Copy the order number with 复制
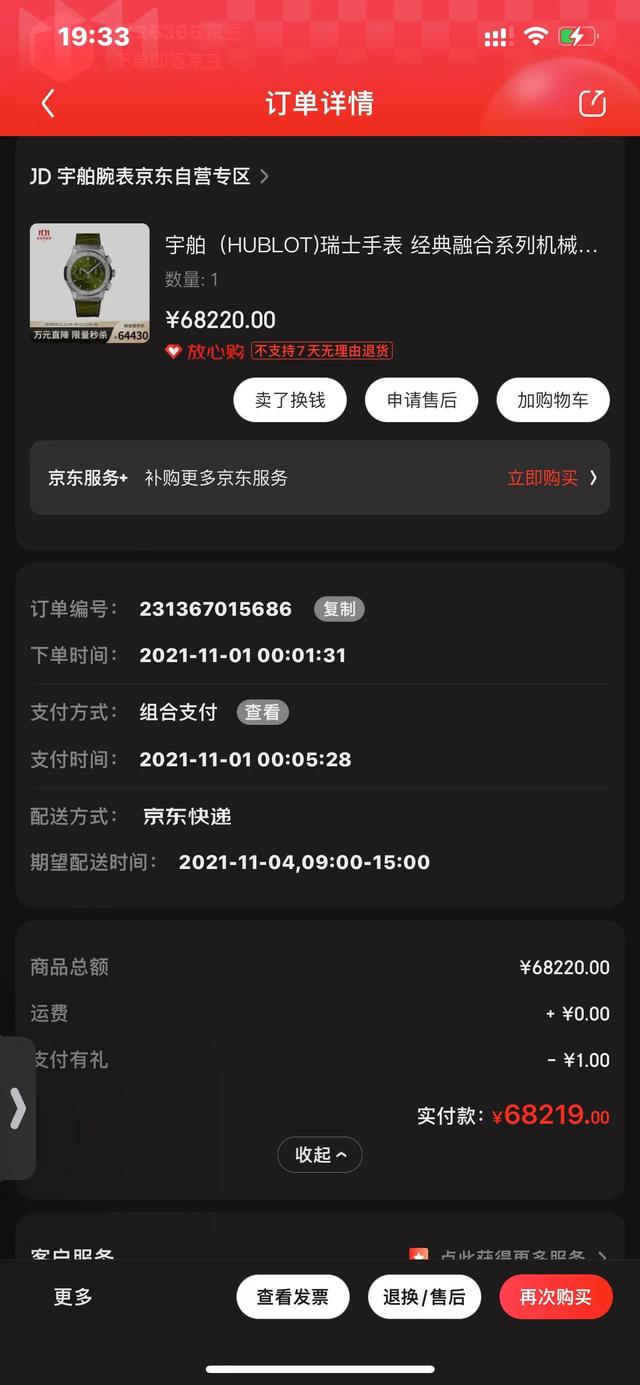The height and width of the screenshot is (1385, 640). [339, 609]
